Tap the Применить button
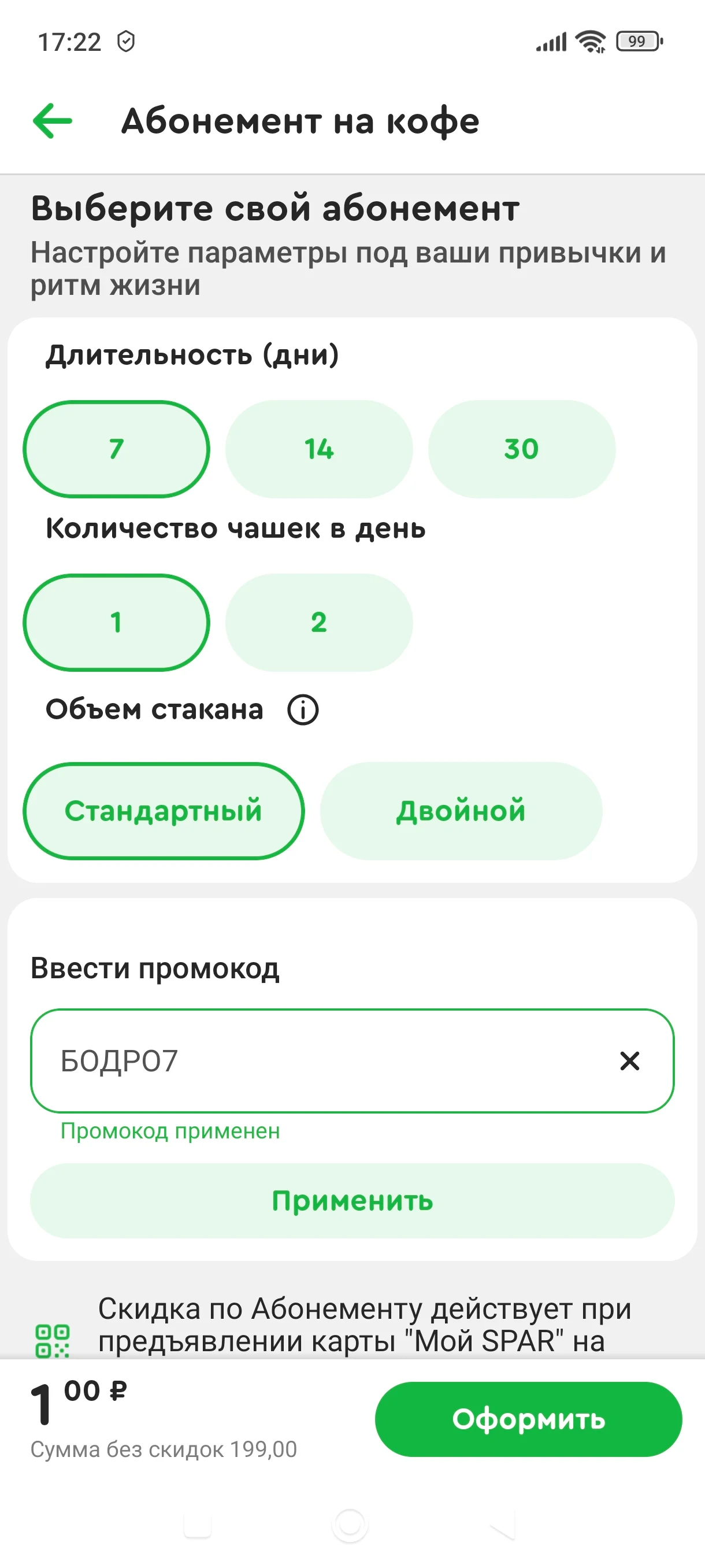This screenshot has height=1568, width=705. pos(352,1201)
